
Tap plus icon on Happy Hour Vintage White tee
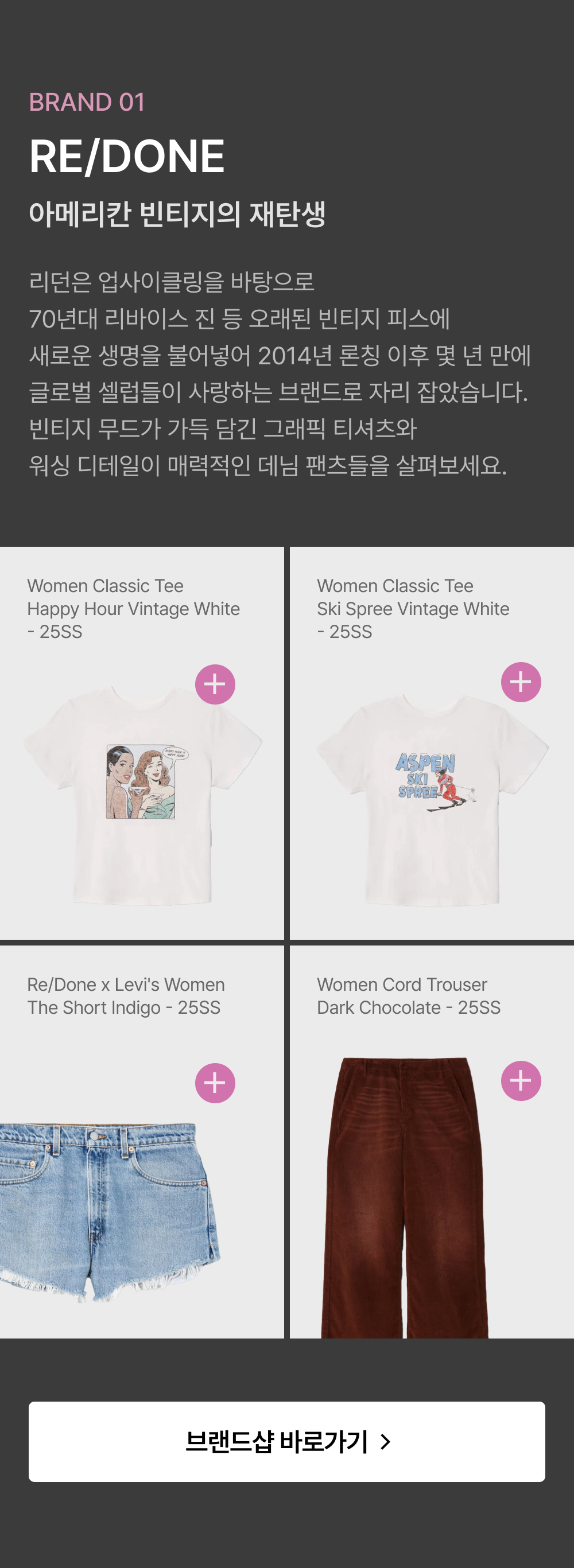(x=215, y=684)
